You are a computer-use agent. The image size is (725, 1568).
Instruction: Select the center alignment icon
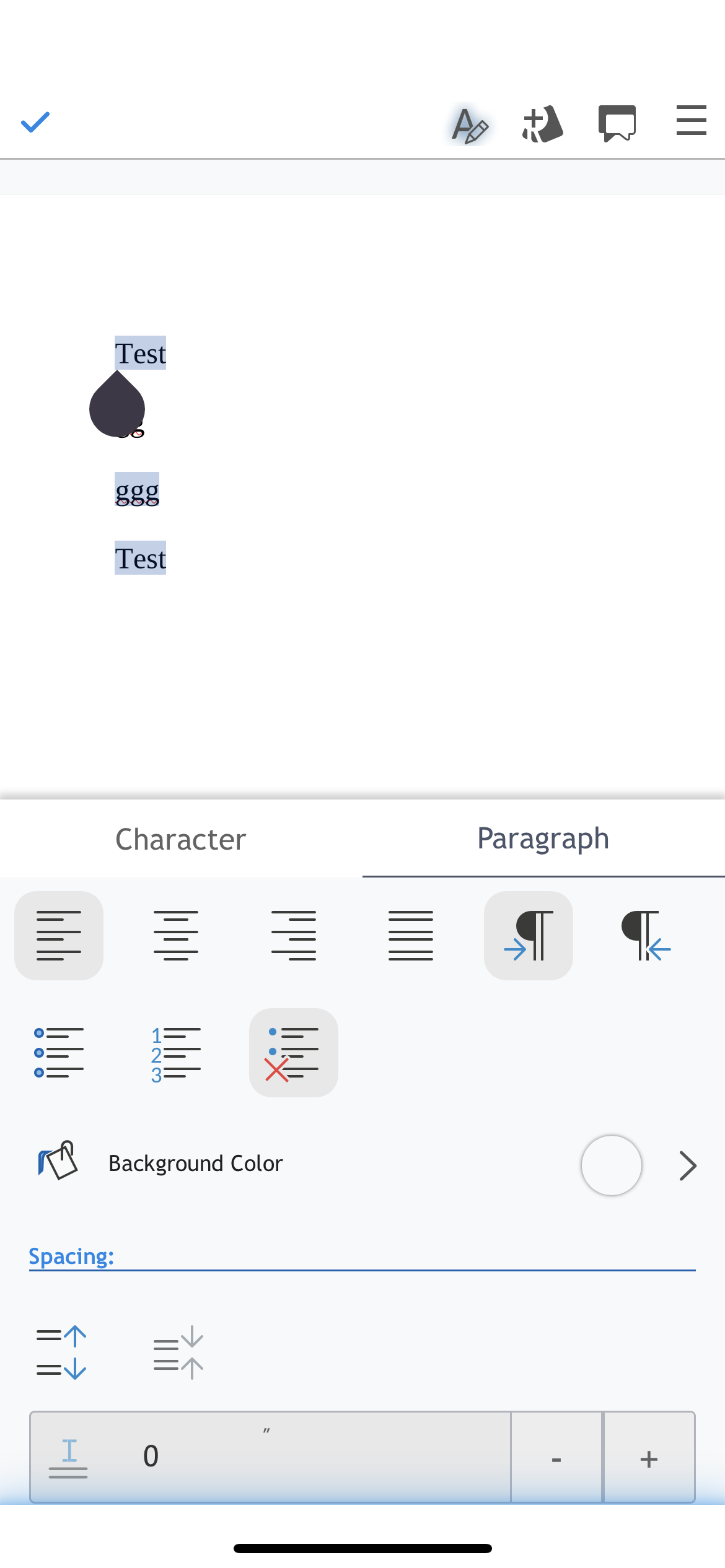pos(177,936)
